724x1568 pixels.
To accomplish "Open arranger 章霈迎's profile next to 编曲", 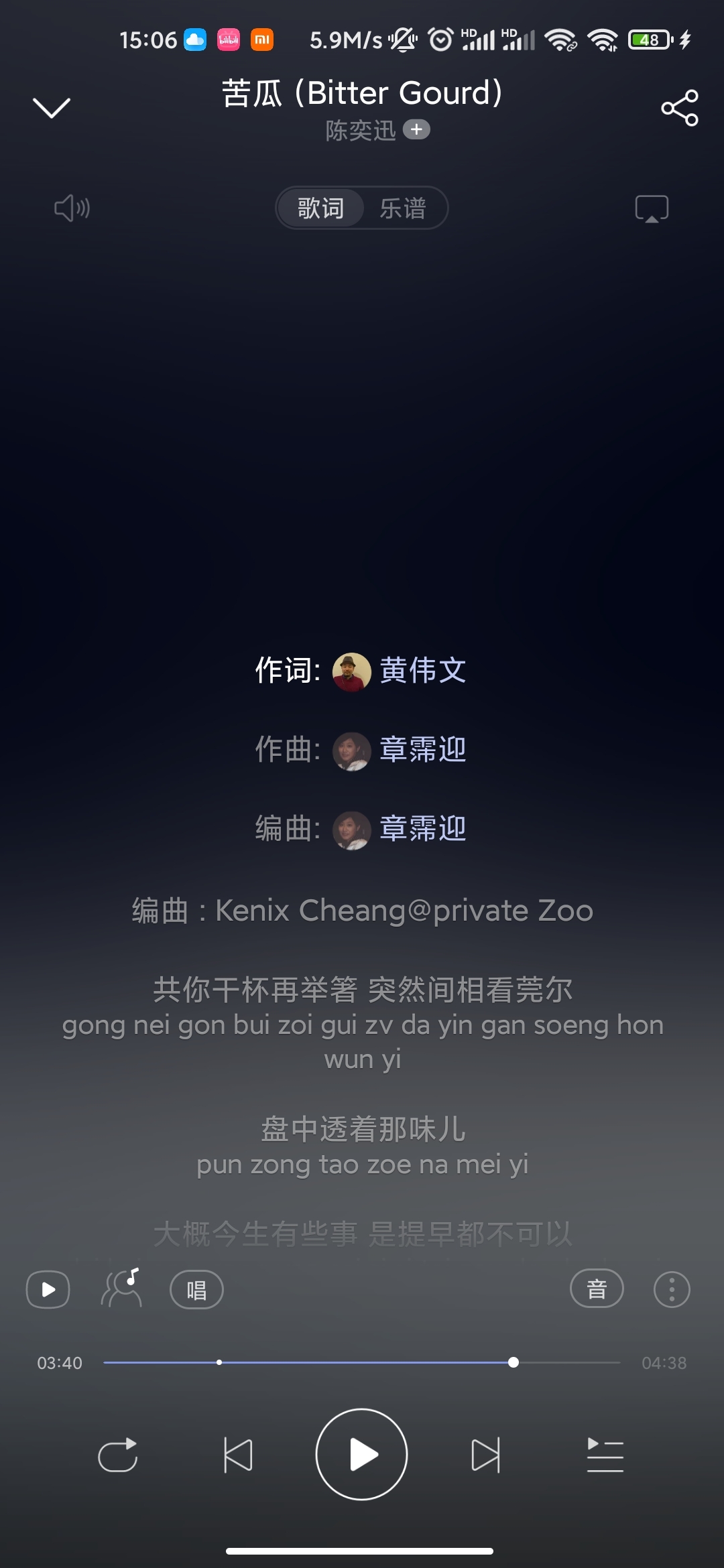I will (422, 829).
